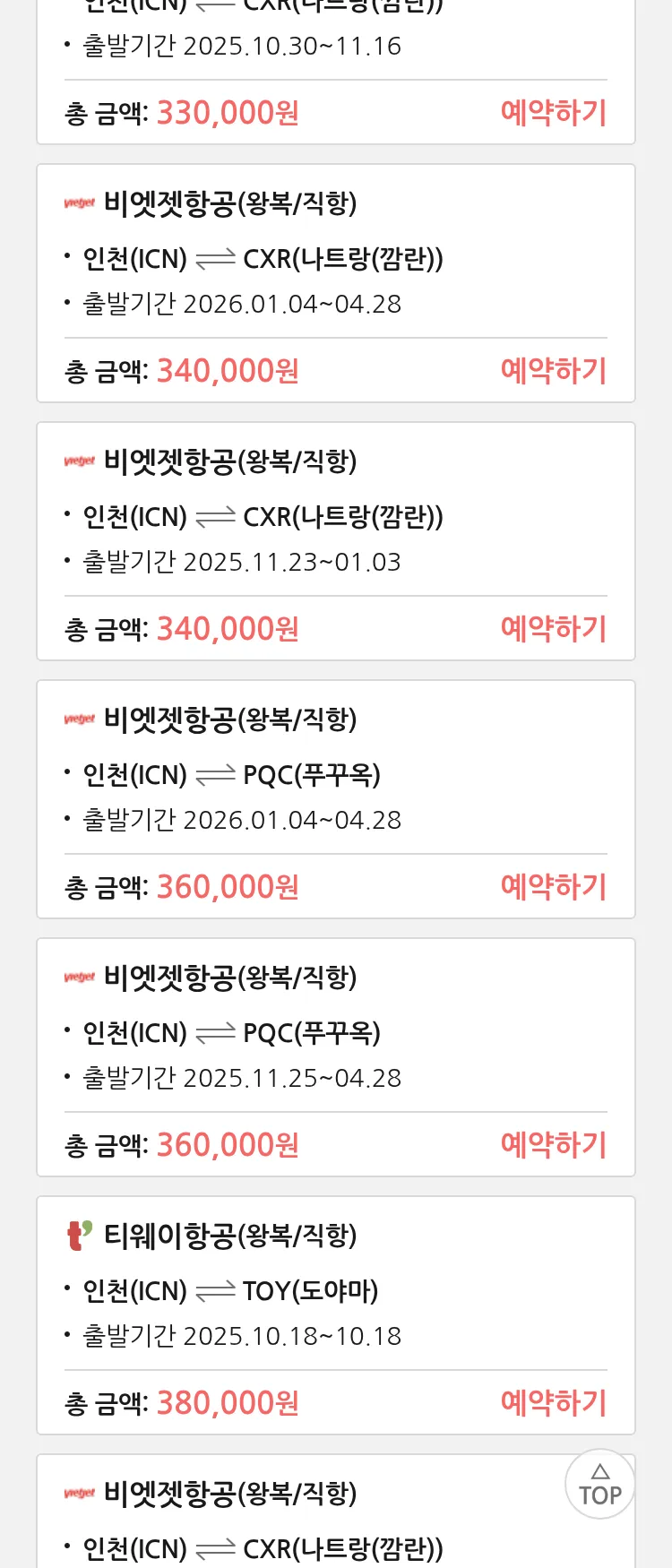This screenshot has height=1568, width=672.
Task: Tap 예약하기 for the 330,000원 fare
Action: 553,113
